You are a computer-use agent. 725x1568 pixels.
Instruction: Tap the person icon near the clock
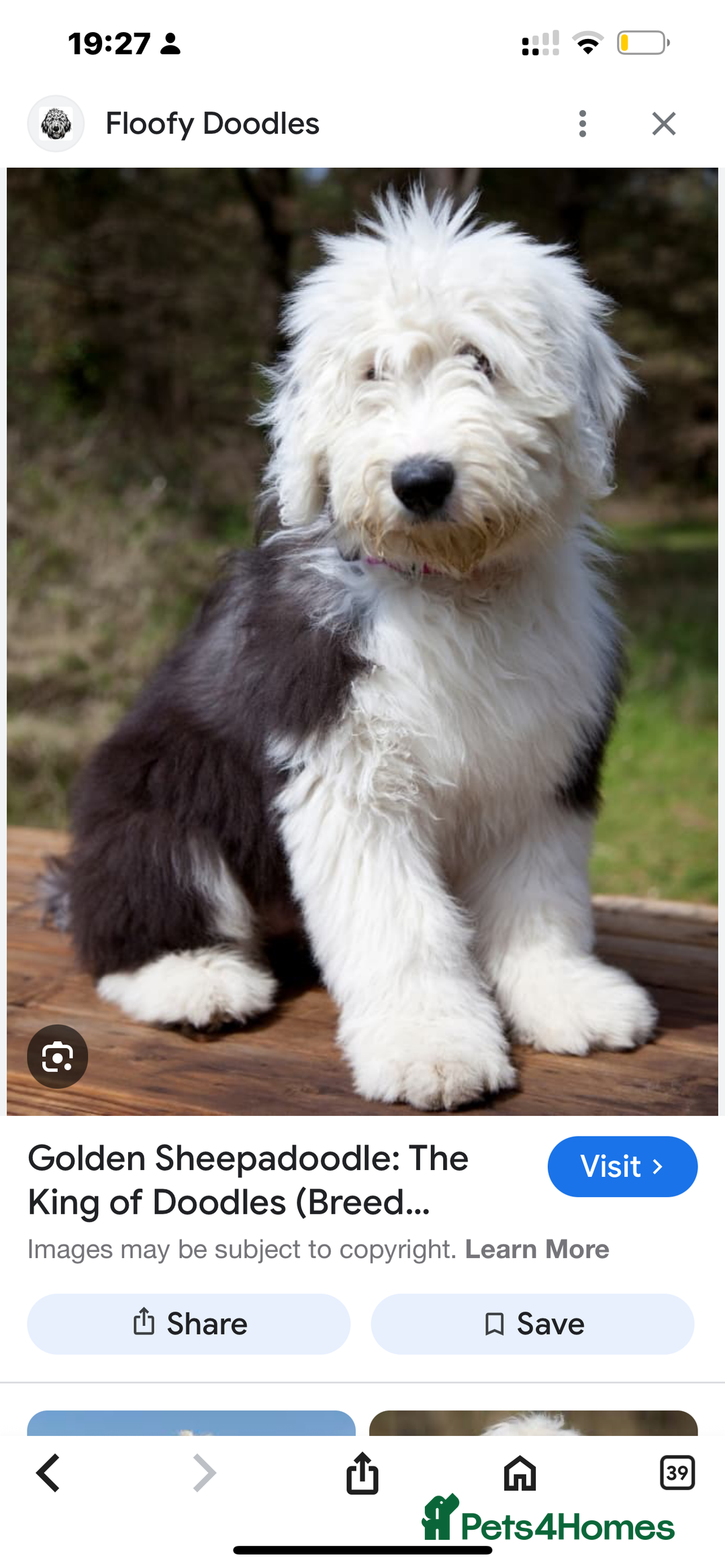point(171,44)
